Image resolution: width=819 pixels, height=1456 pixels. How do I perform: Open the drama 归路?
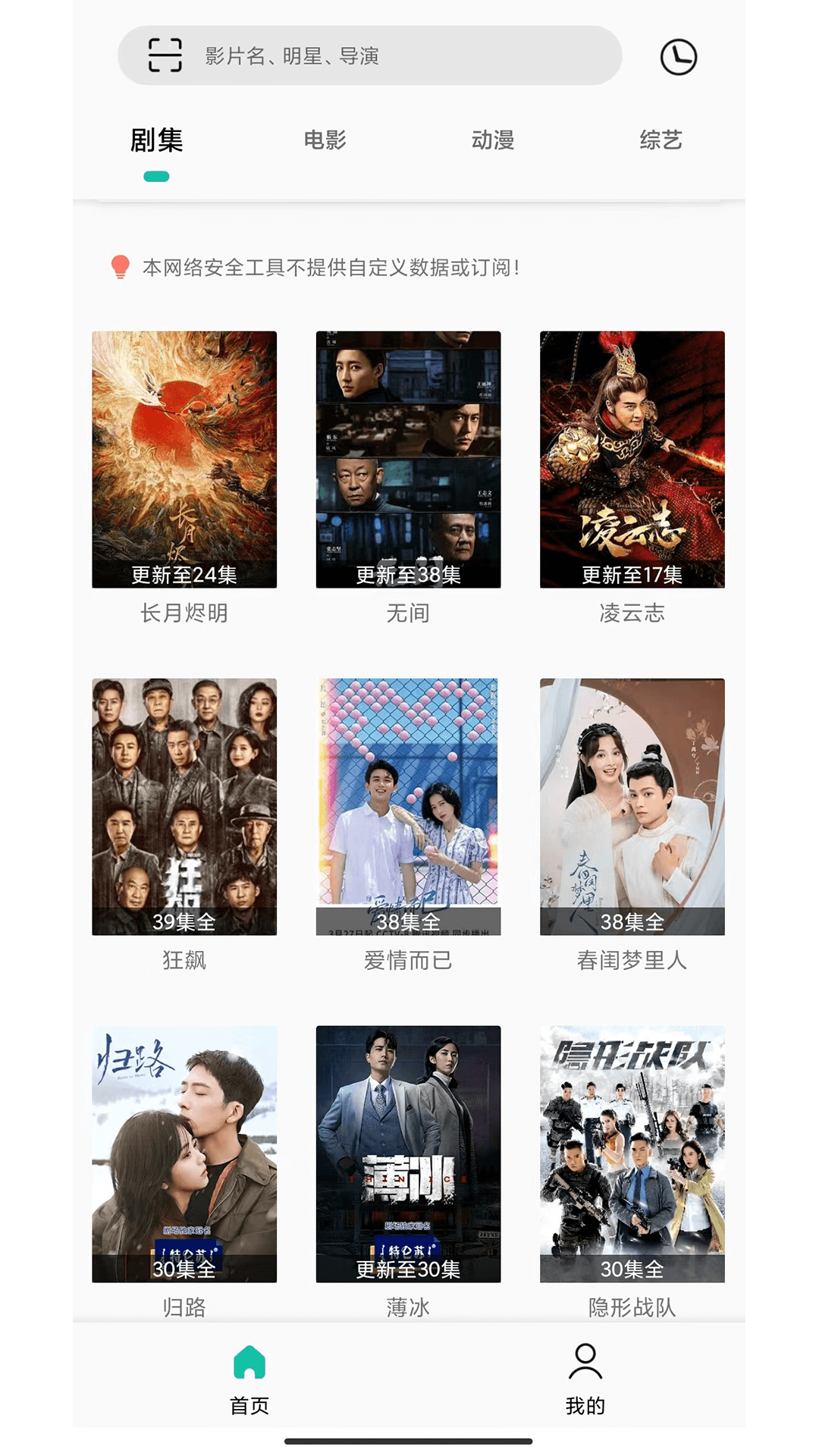[184, 1154]
